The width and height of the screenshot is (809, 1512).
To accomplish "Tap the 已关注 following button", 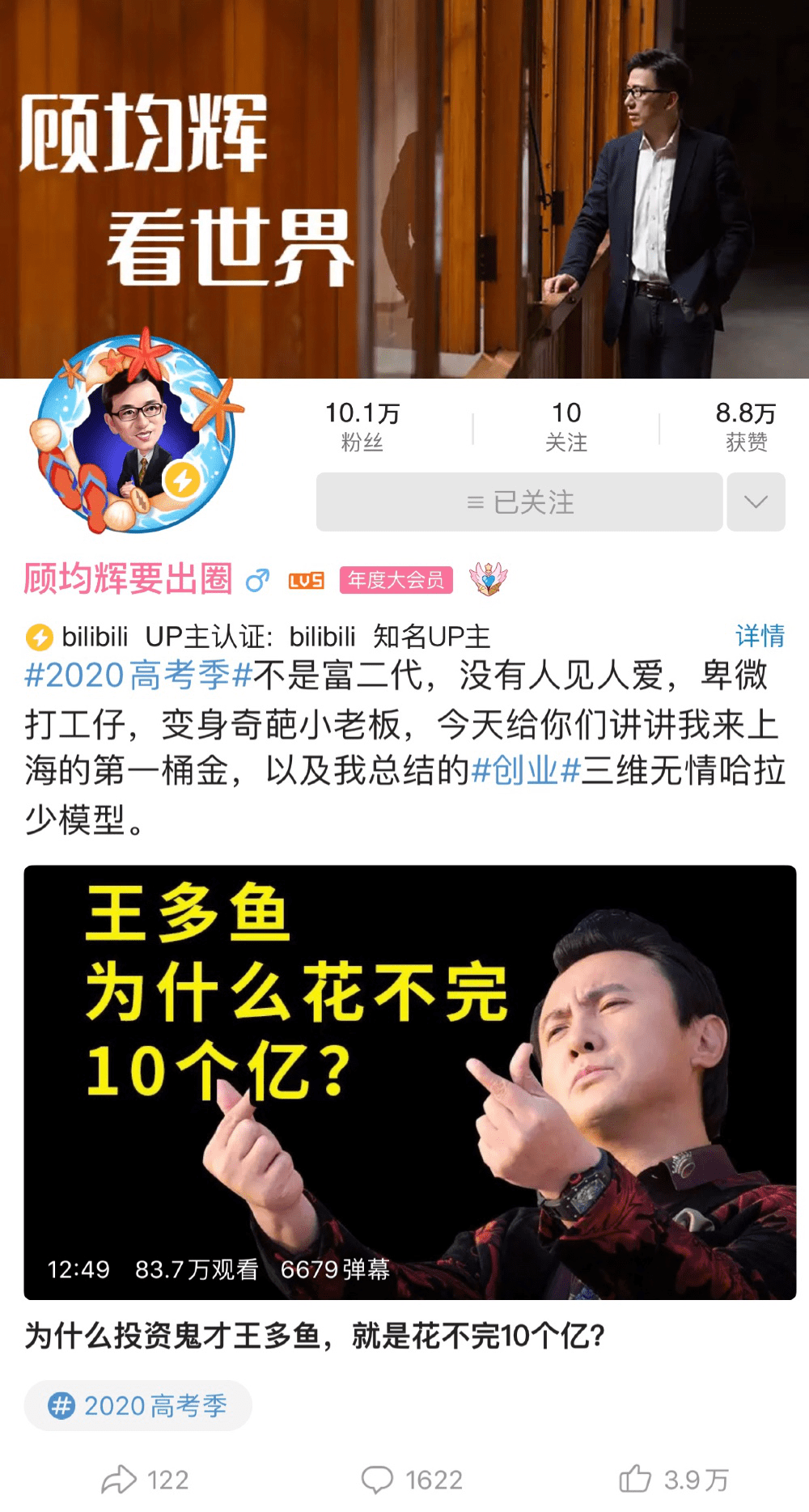I will click(519, 502).
